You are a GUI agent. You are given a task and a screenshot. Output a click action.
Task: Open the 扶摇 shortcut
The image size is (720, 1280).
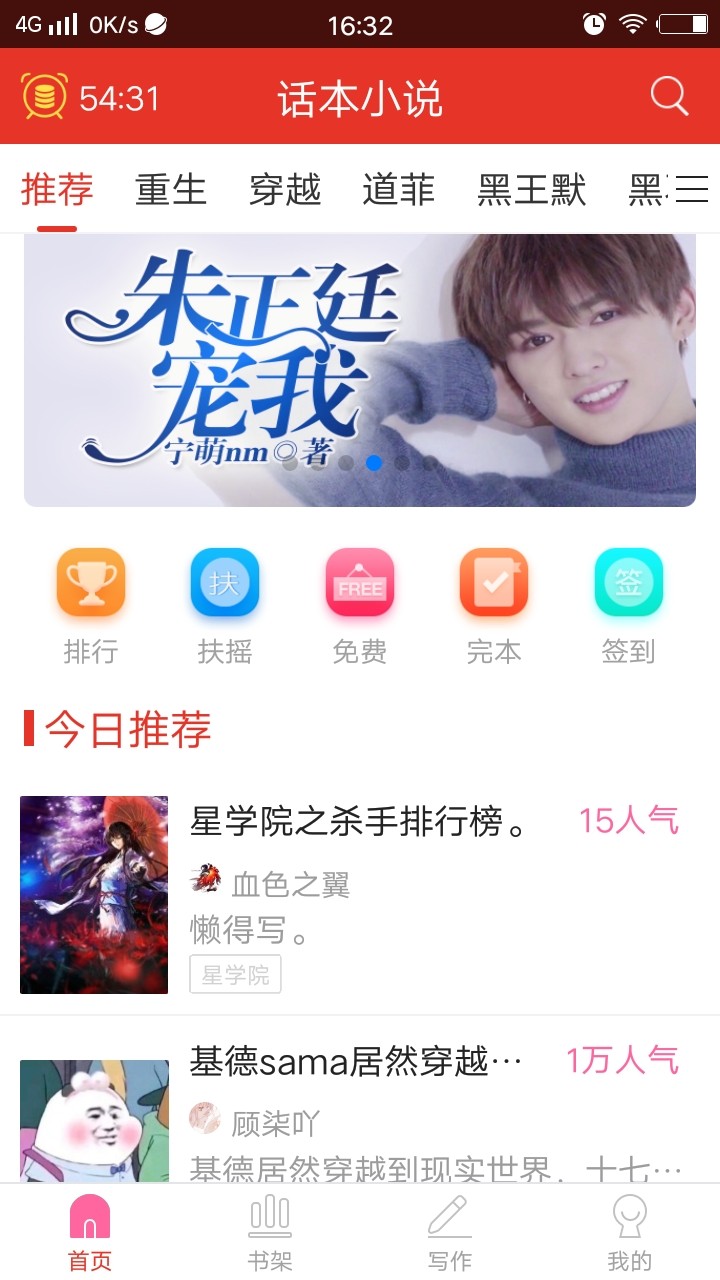[x=225, y=607]
